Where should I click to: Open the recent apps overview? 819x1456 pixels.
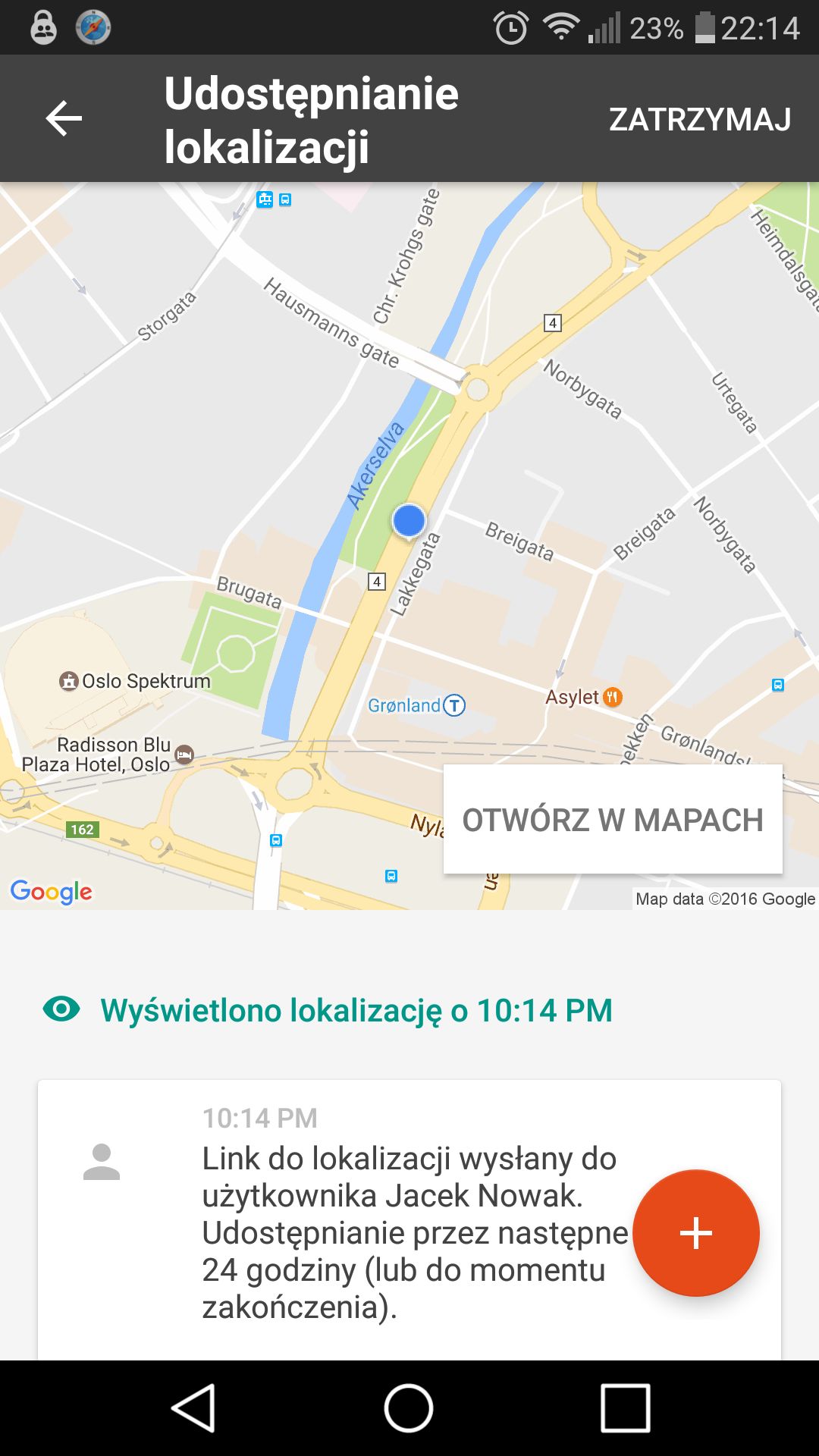pyautogui.click(x=626, y=1408)
